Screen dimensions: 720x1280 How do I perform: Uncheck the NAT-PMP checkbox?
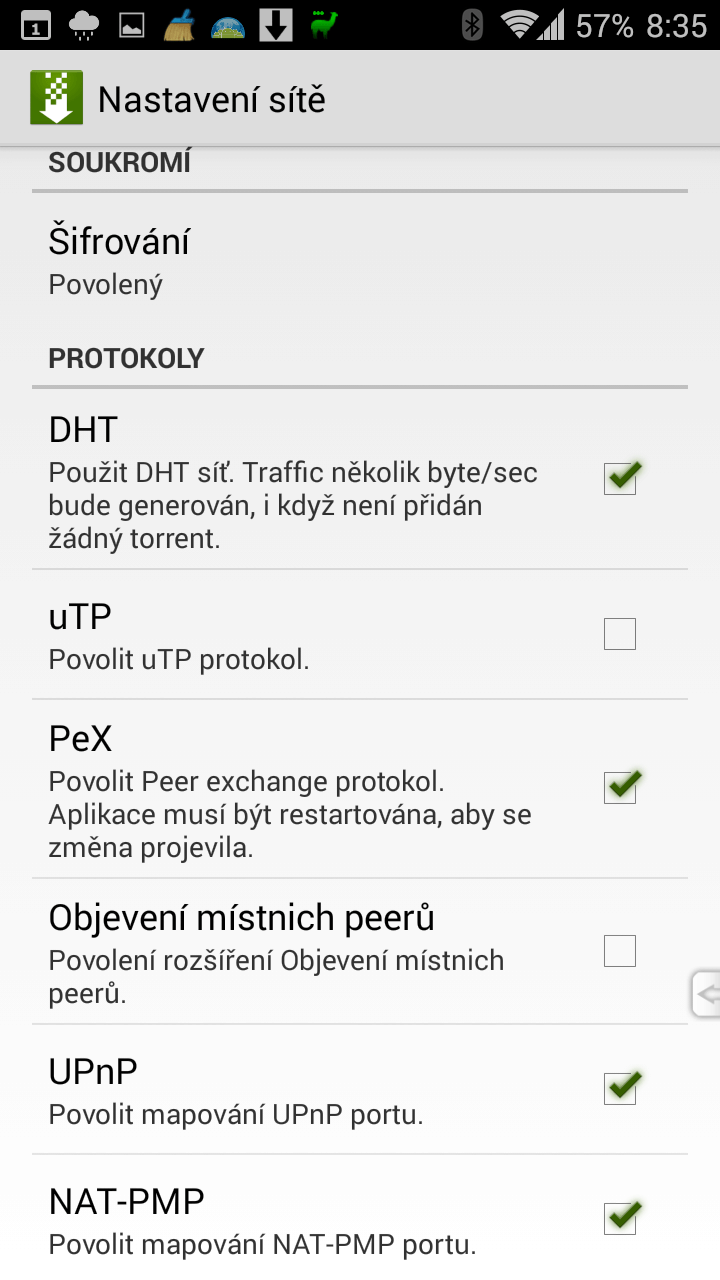pyautogui.click(x=620, y=1217)
